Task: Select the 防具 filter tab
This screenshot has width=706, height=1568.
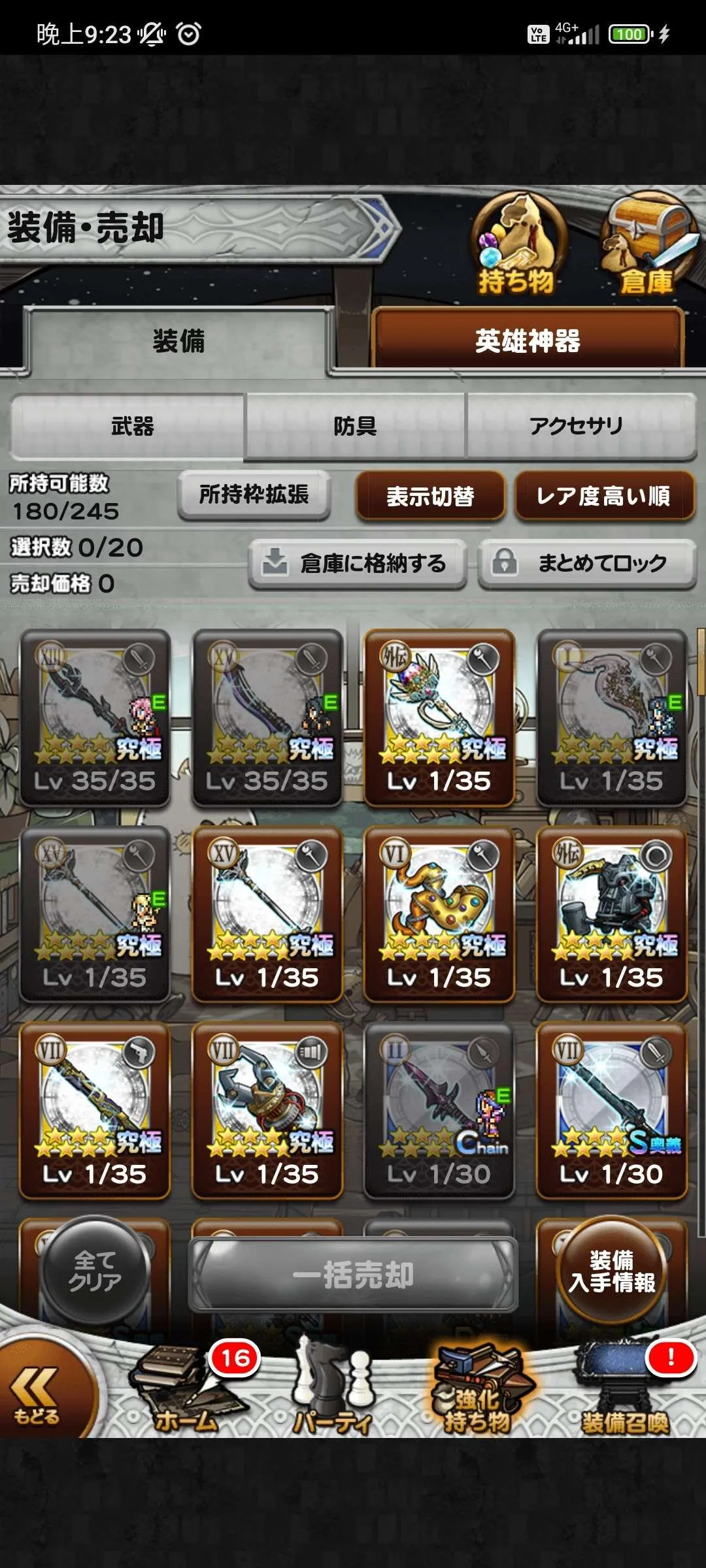Action: (355, 426)
